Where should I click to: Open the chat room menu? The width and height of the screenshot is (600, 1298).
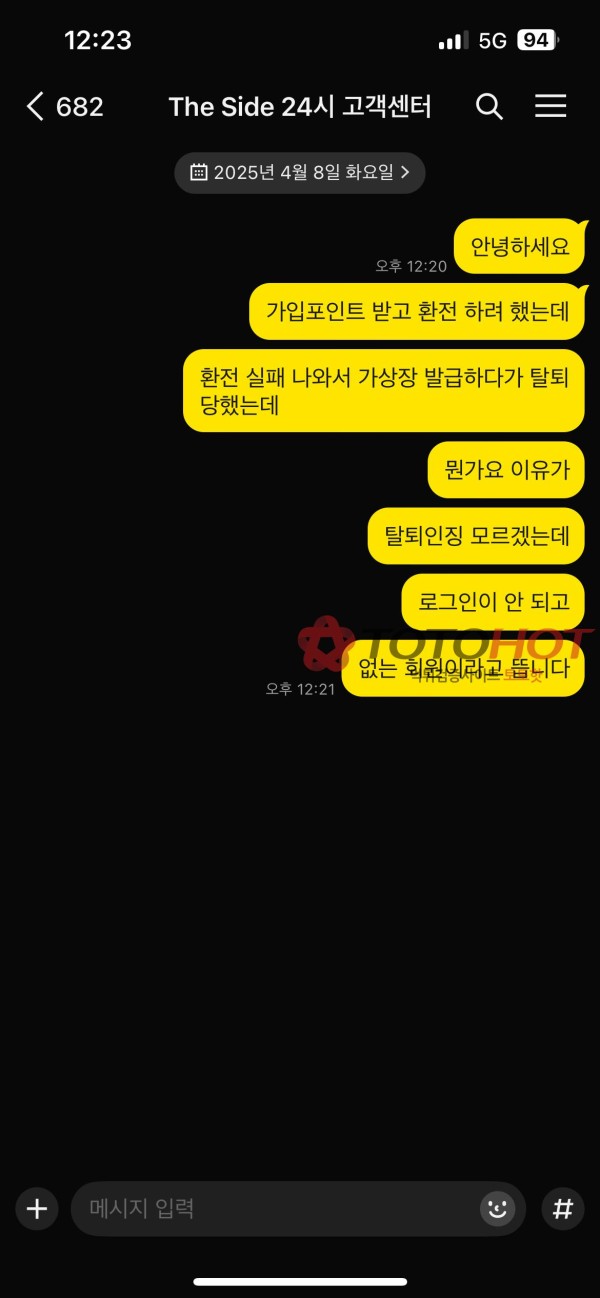pyautogui.click(x=550, y=107)
